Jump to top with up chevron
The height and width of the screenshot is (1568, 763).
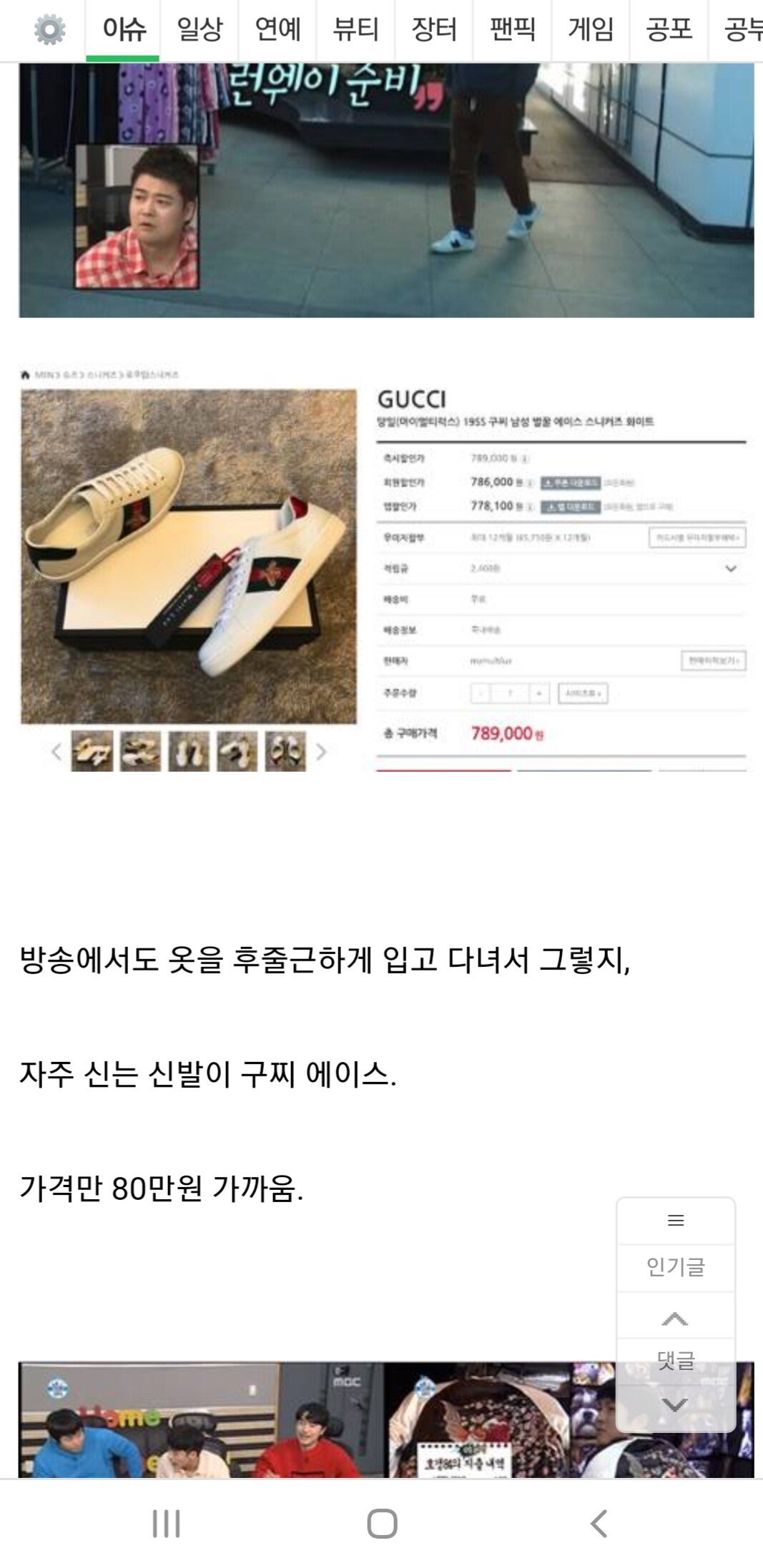pyautogui.click(x=676, y=1317)
